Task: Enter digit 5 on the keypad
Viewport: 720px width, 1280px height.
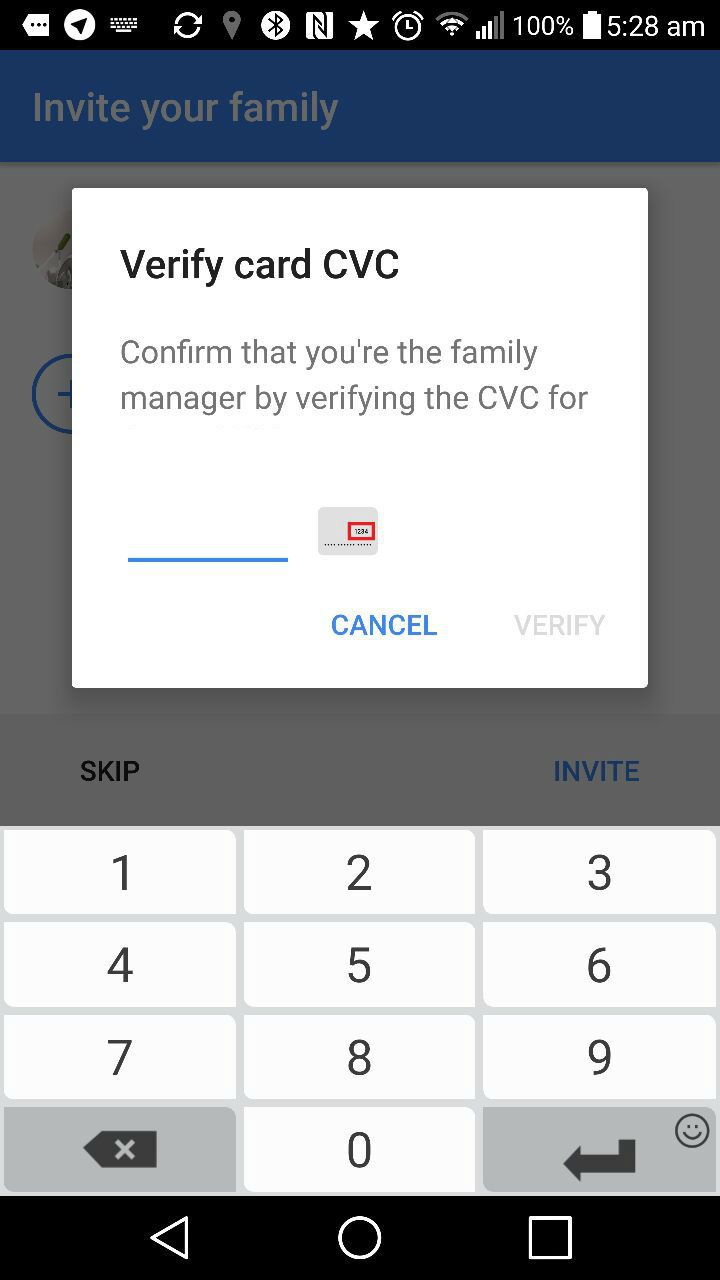Action: coord(359,965)
